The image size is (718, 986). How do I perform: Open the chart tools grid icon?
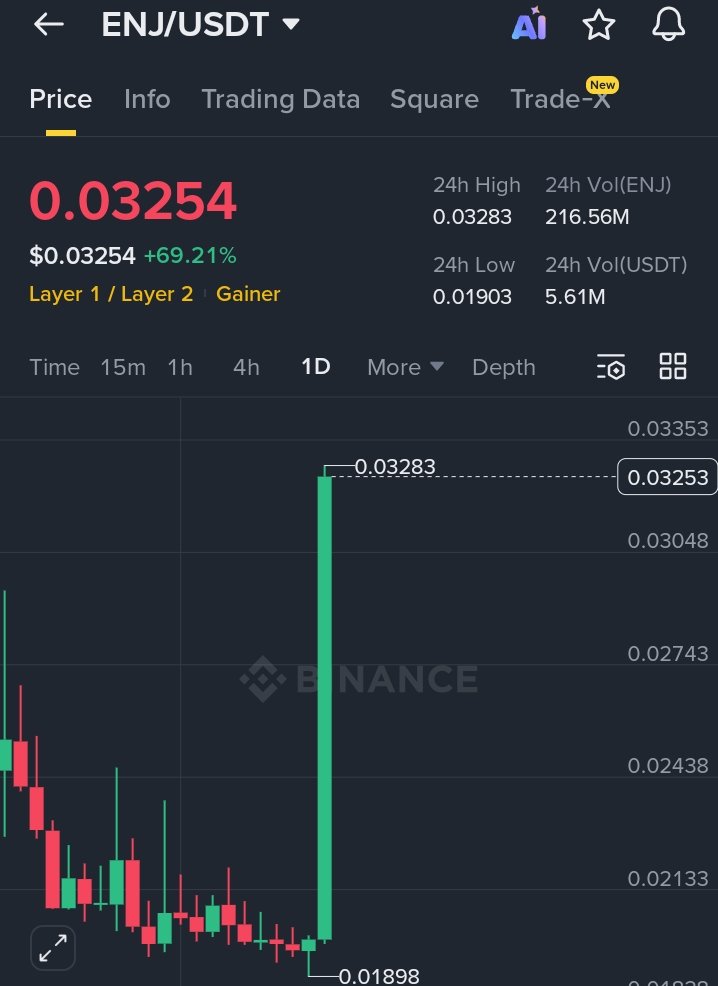tap(673, 367)
